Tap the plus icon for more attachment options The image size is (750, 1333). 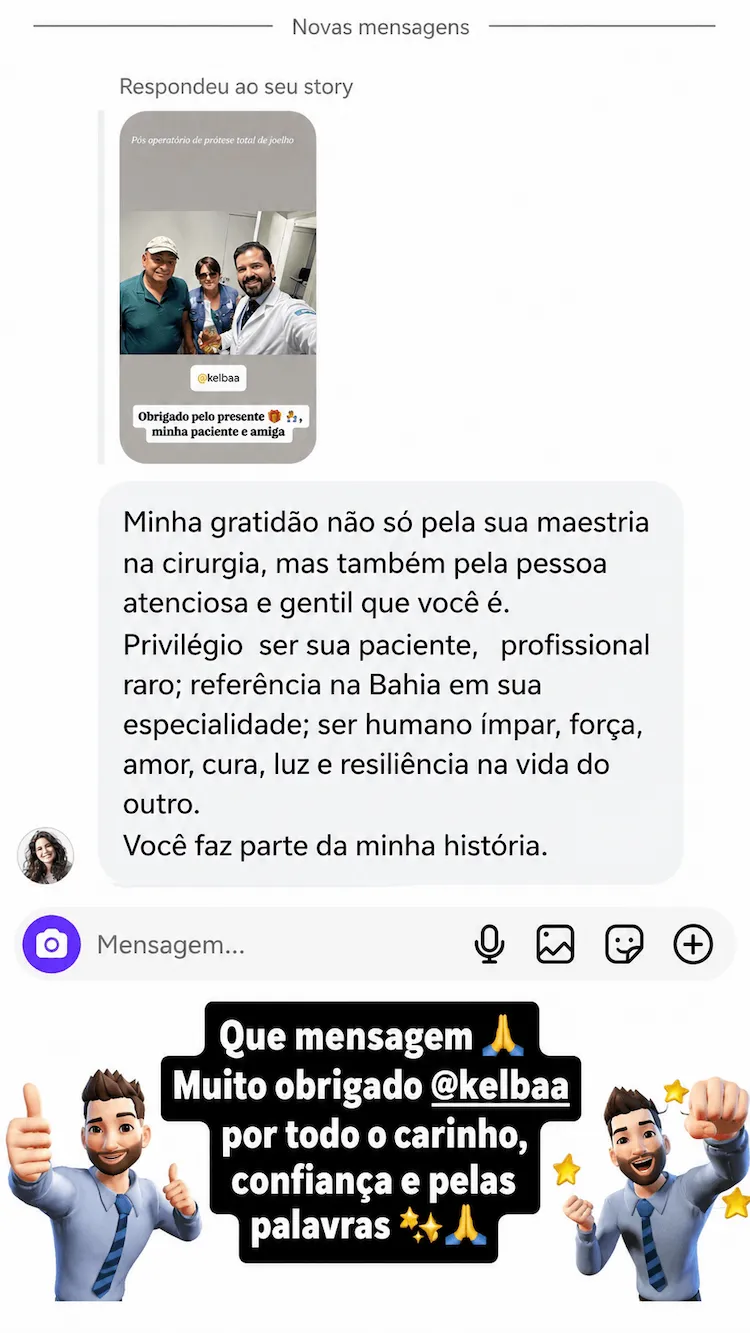[x=692, y=943]
